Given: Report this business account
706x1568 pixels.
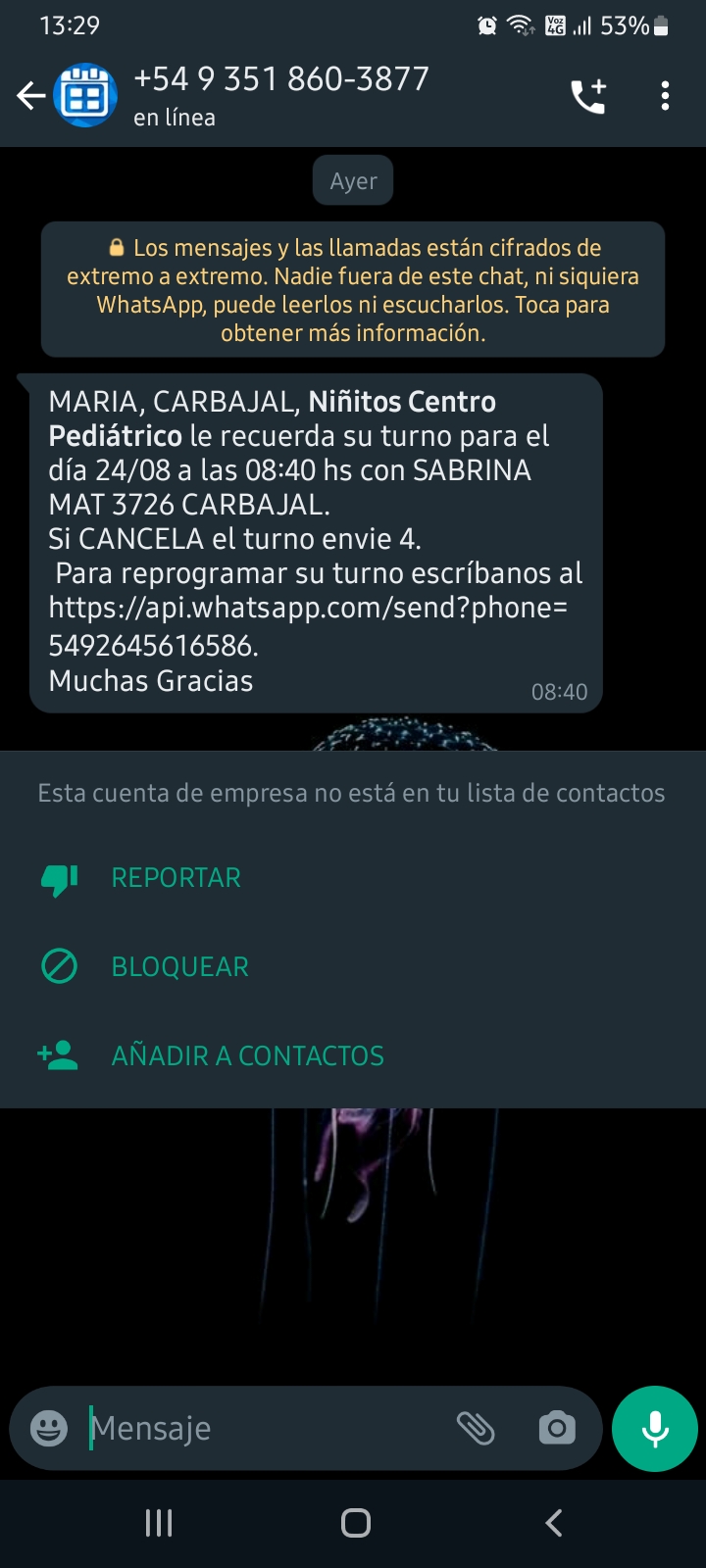Looking at the screenshot, I should pos(176,878).
